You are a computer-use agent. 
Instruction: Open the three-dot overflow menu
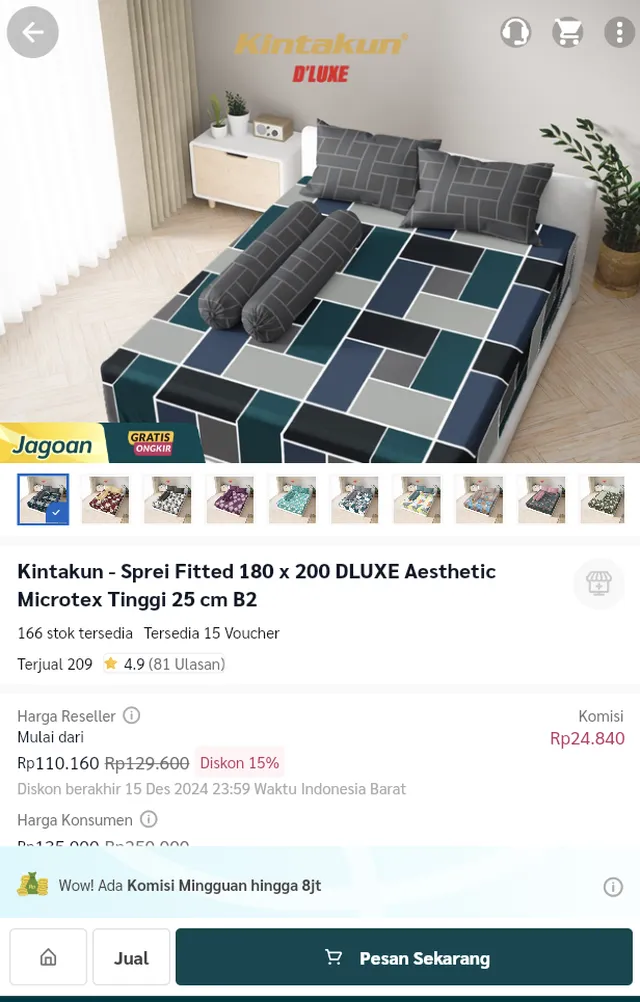618,32
